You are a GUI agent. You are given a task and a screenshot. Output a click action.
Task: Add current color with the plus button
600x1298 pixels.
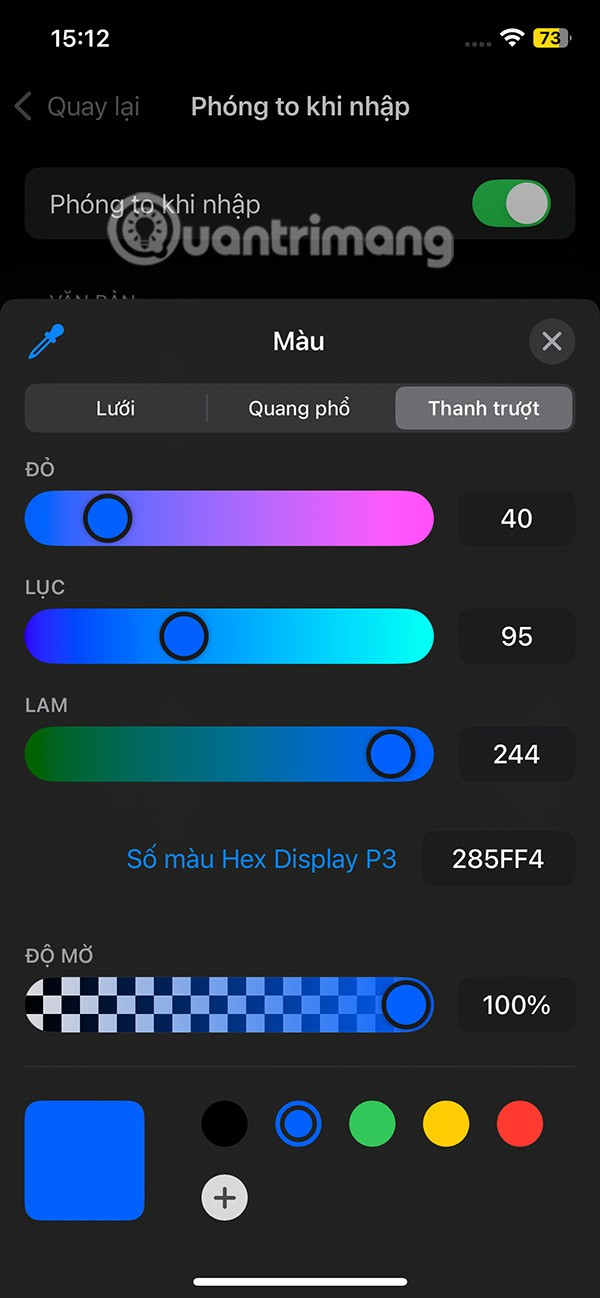pyautogui.click(x=224, y=1197)
